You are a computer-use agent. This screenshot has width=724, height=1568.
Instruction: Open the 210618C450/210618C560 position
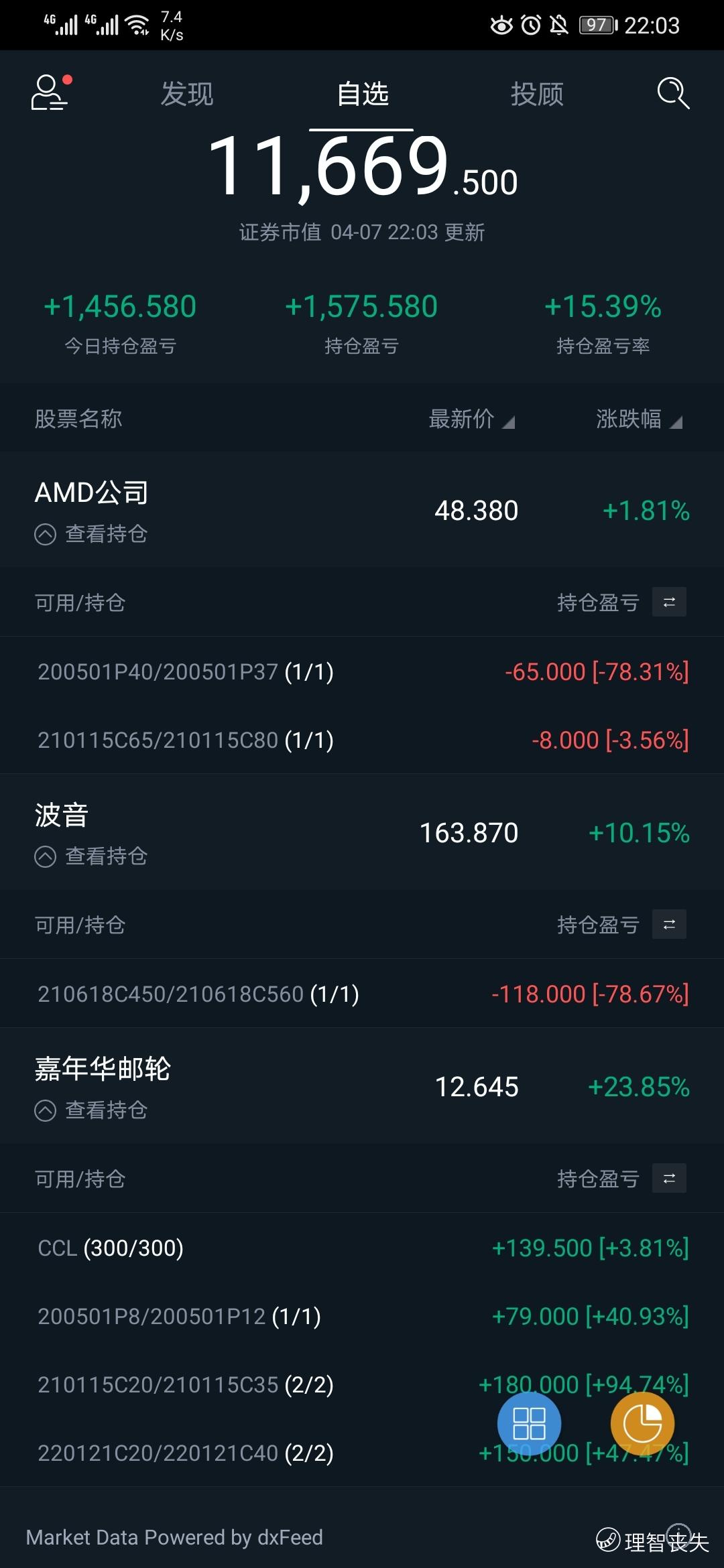tap(362, 994)
